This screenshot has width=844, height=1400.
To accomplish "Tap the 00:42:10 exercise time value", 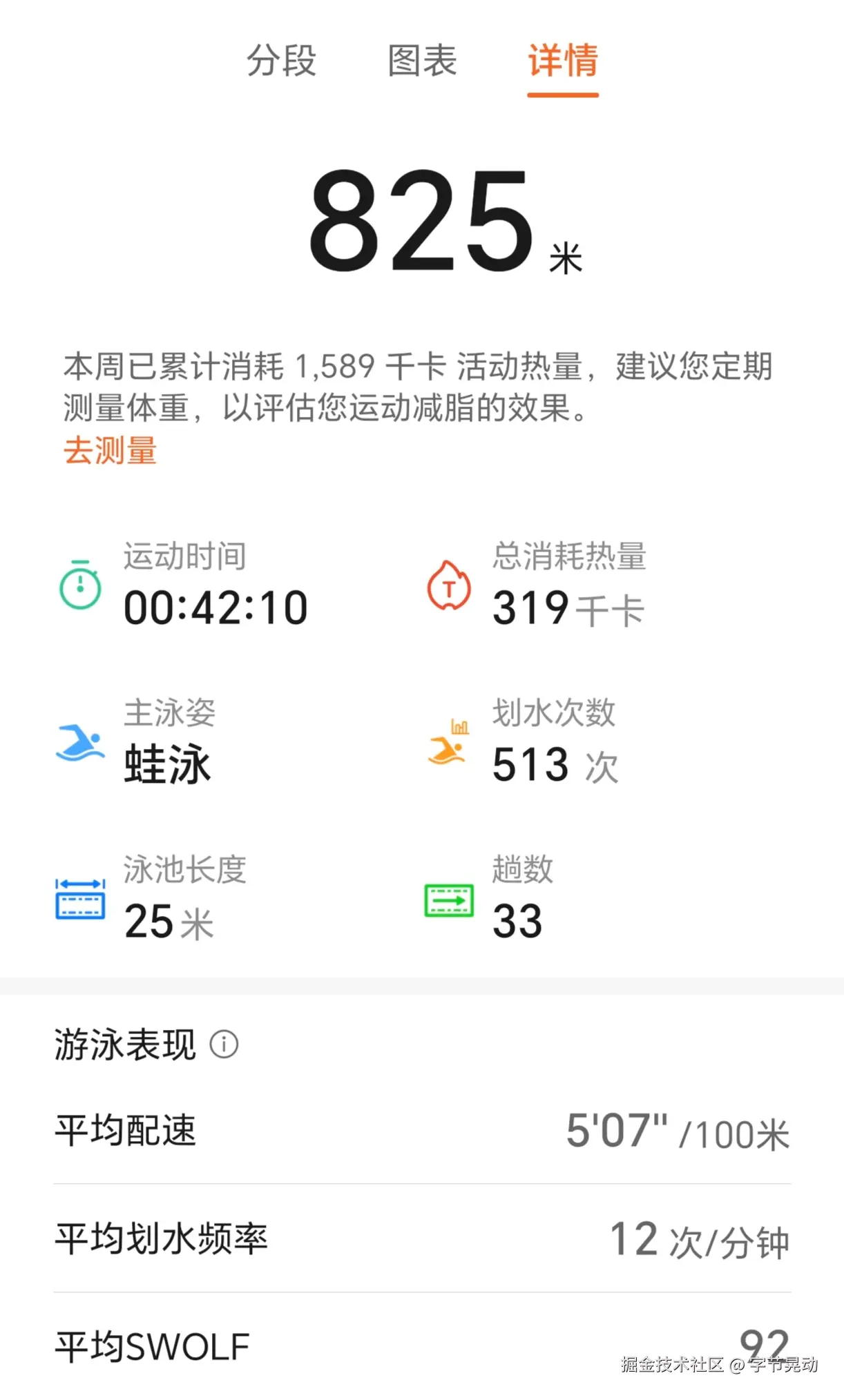I will [x=216, y=606].
